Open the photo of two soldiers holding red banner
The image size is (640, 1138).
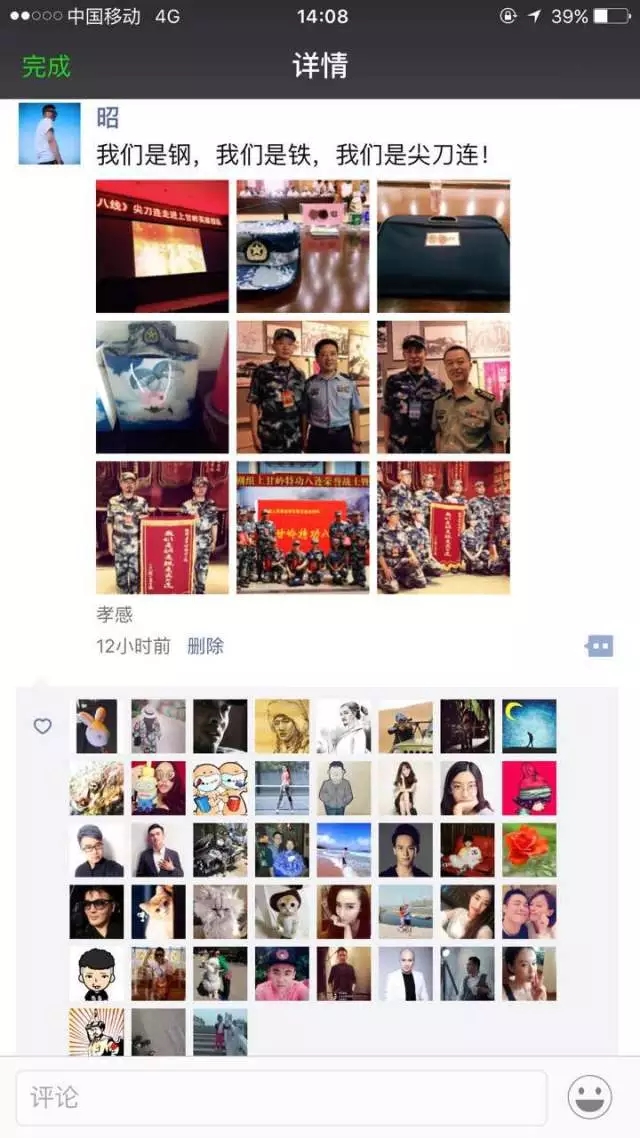[162, 527]
